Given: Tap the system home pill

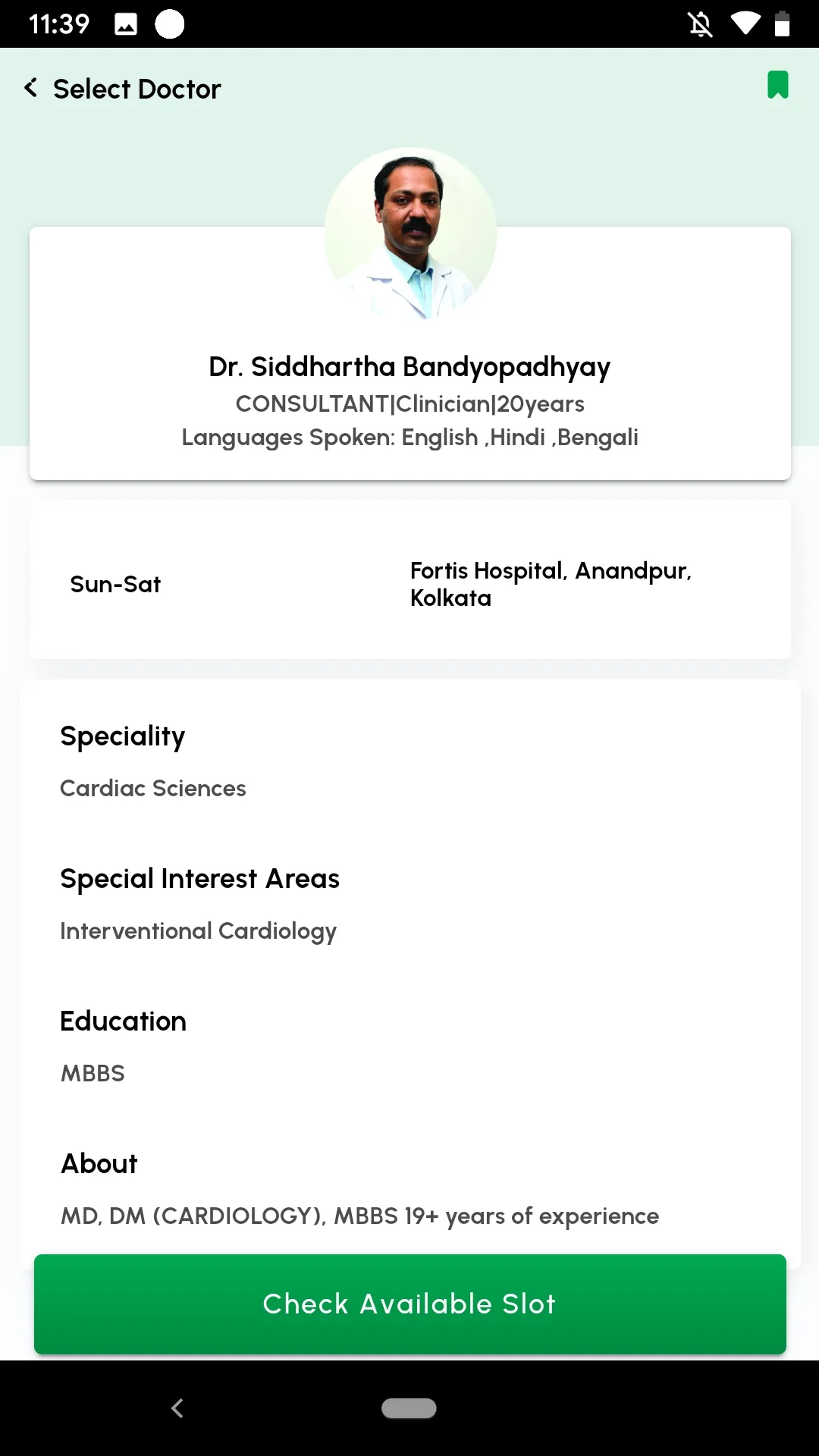Looking at the screenshot, I should click(x=409, y=1408).
